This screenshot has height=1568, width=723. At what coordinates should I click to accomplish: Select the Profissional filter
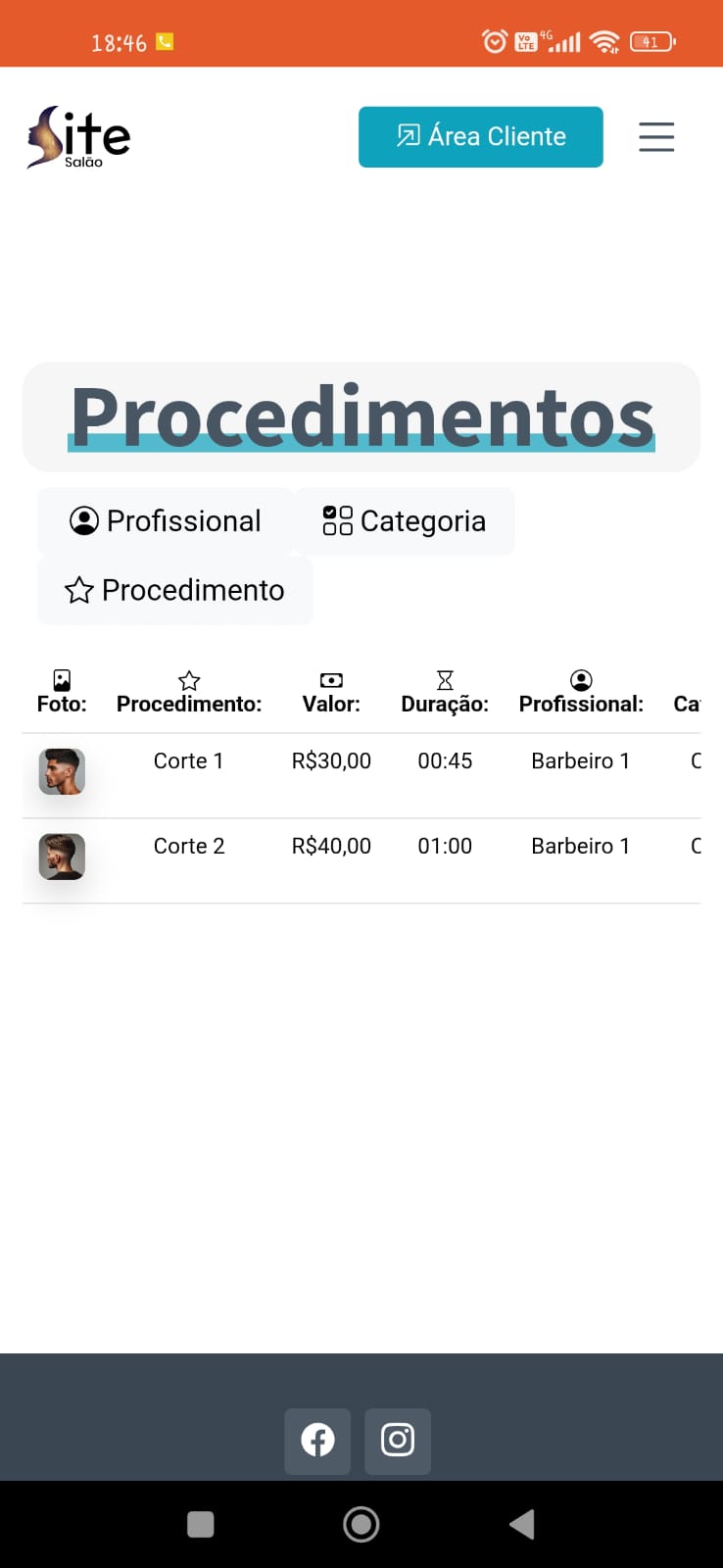point(166,521)
